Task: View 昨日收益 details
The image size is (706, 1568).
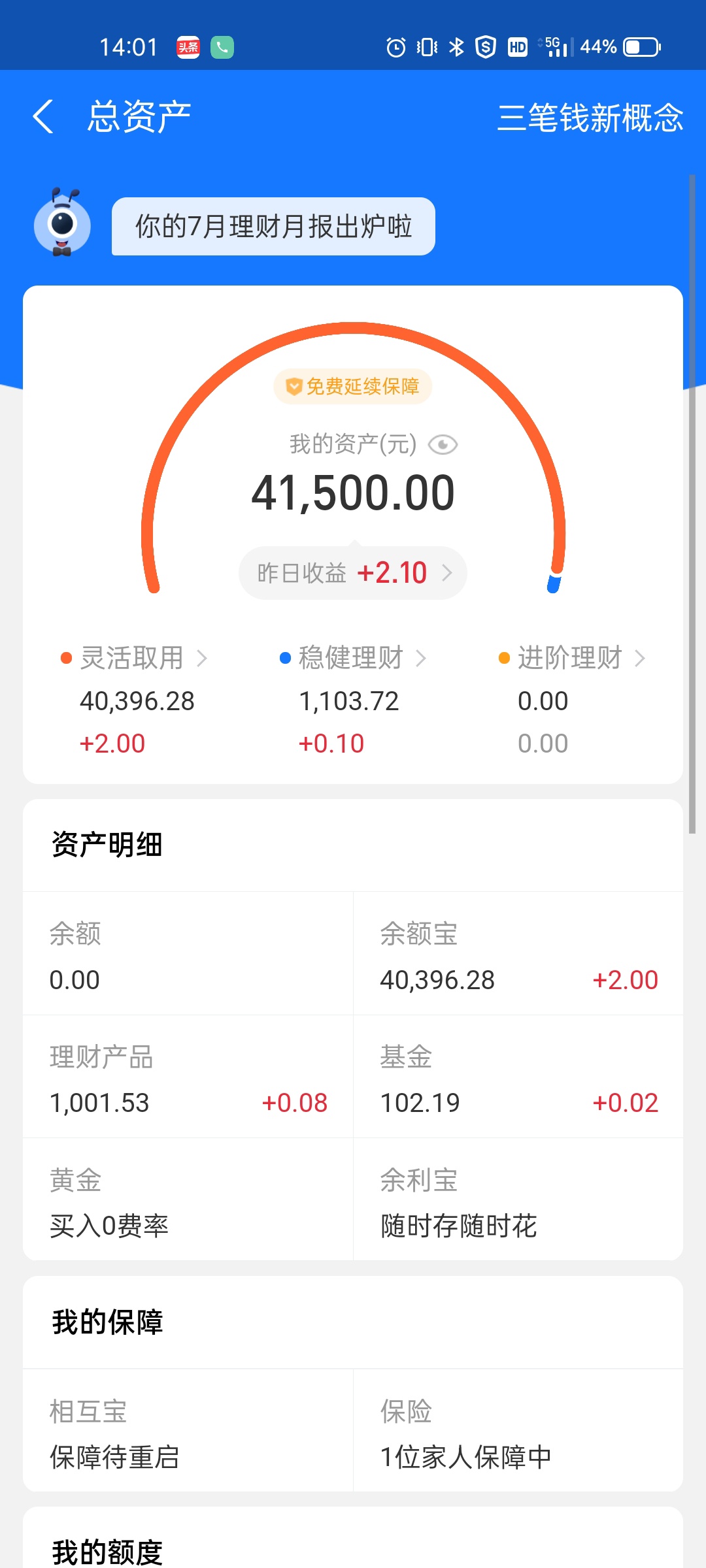Action: 353,573
